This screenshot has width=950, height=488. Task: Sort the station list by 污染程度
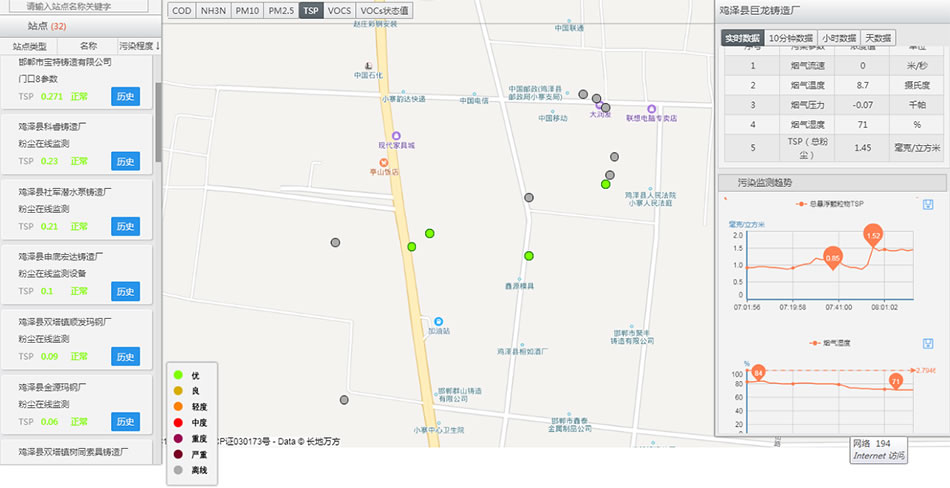coord(139,46)
